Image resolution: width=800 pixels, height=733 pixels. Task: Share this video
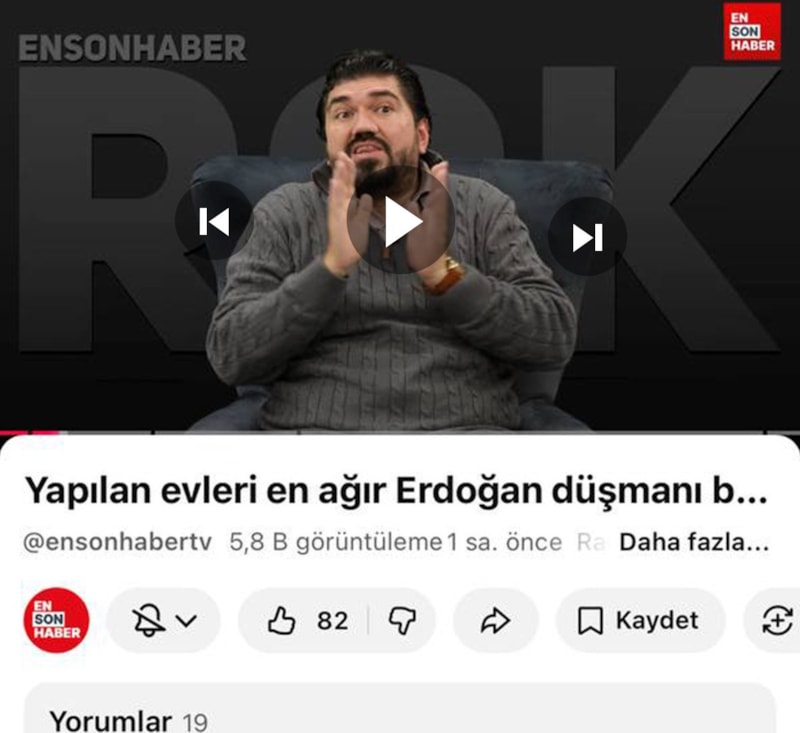pyautogui.click(x=495, y=621)
